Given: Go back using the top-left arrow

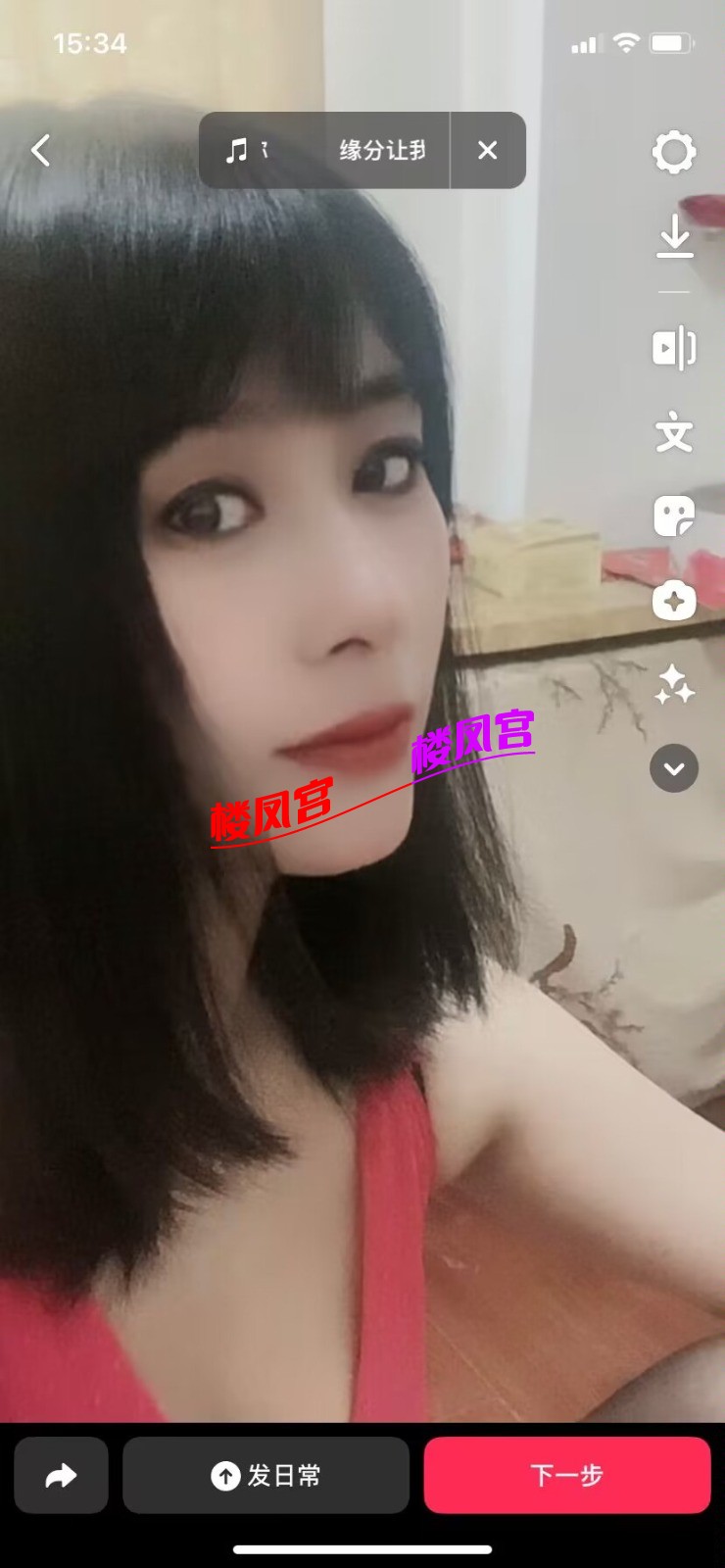Looking at the screenshot, I should 41,151.
